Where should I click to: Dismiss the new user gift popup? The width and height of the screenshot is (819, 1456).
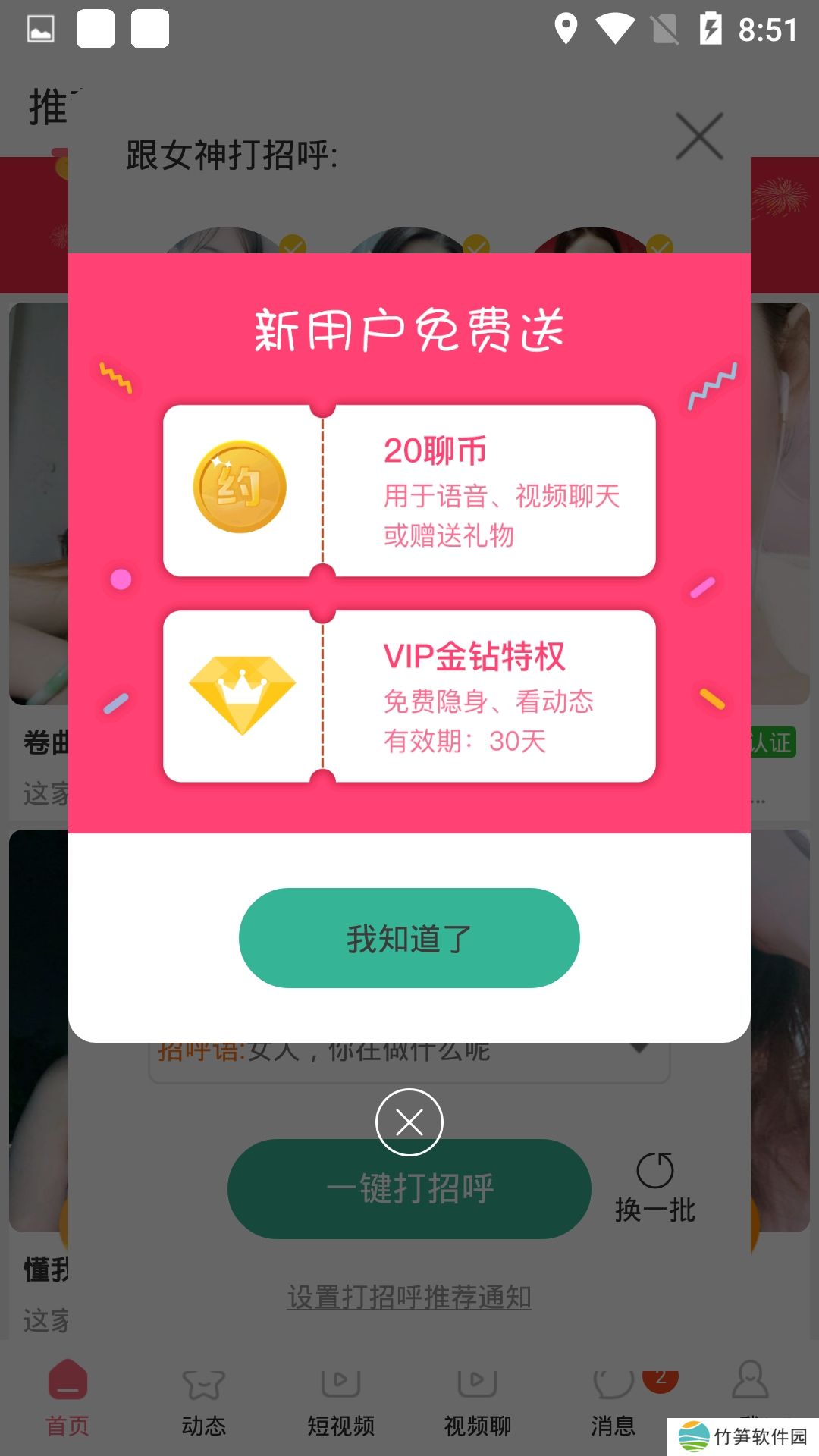pos(409,1122)
